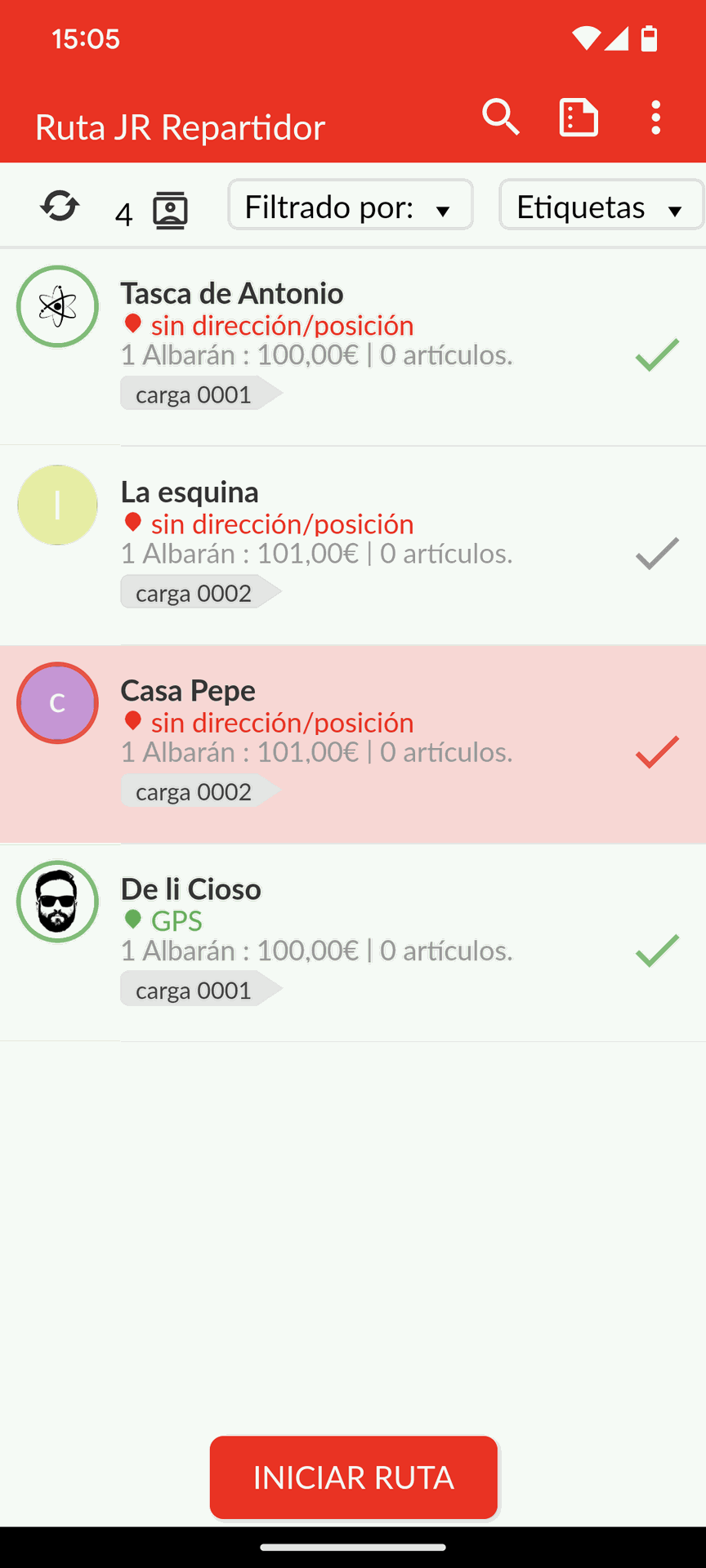
Task: Tap the red checkmark for Casa Pepe
Action: (657, 751)
